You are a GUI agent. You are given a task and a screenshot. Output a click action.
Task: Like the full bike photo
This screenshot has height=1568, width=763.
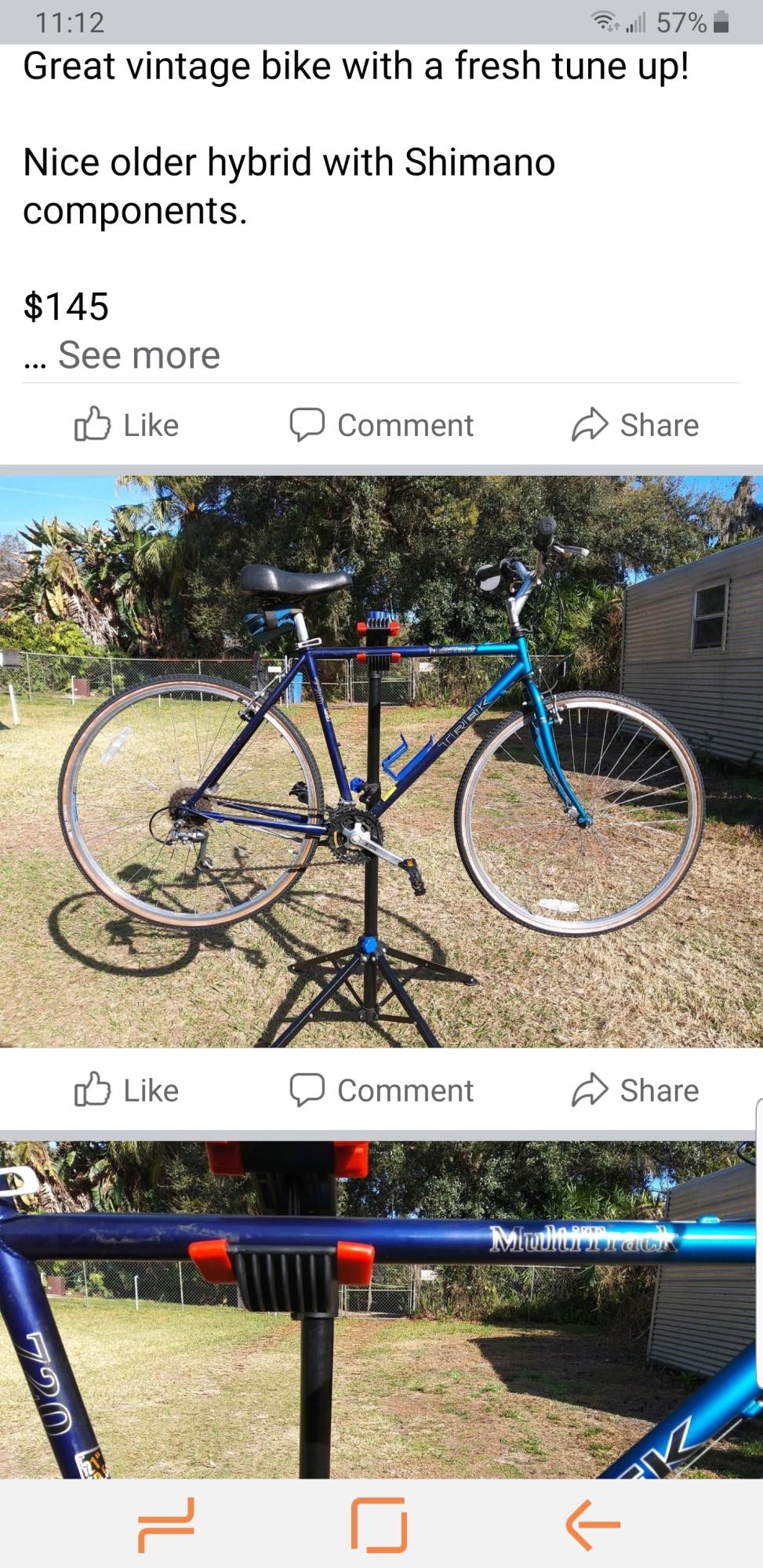(x=127, y=1091)
